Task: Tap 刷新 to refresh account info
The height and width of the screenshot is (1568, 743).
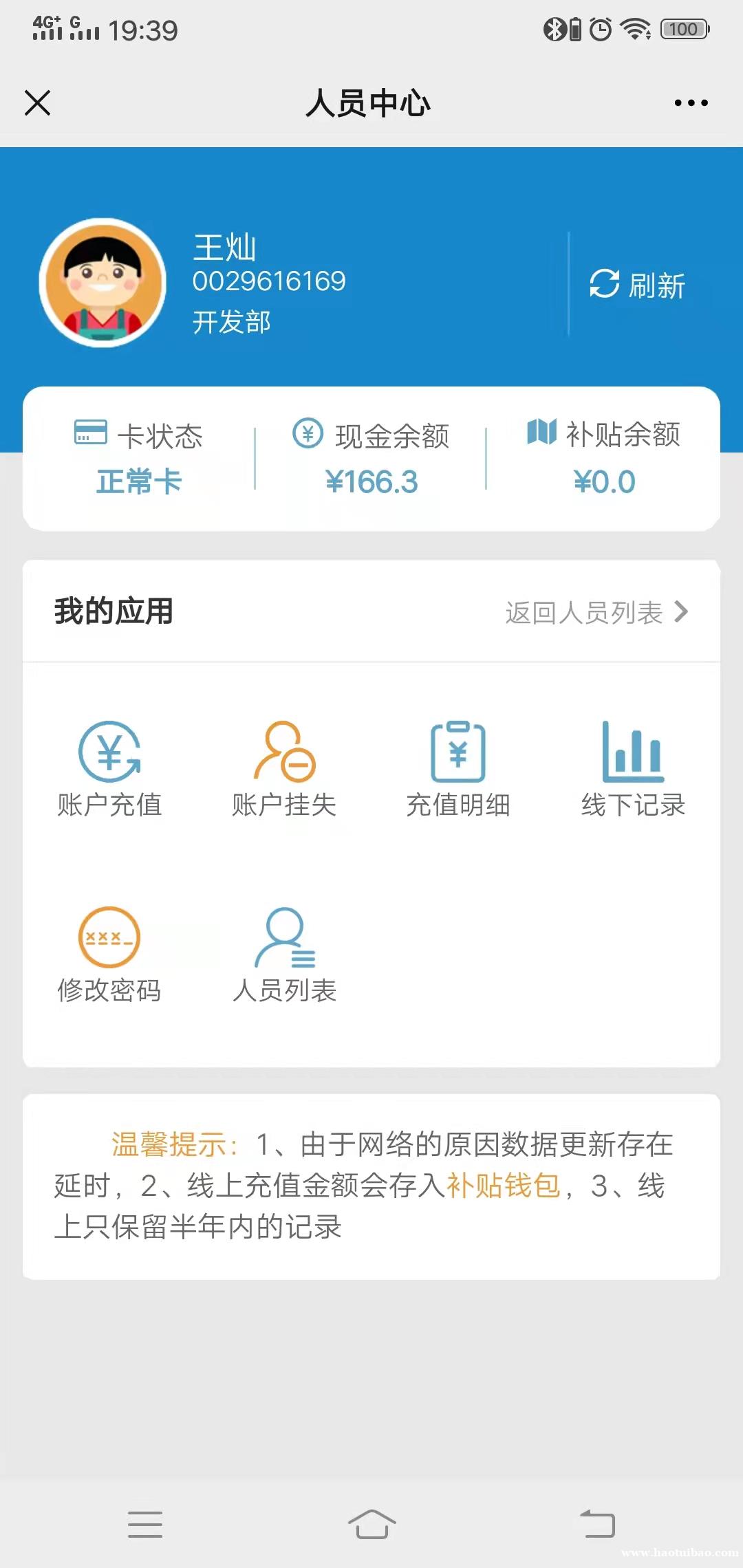Action: coord(638,285)
